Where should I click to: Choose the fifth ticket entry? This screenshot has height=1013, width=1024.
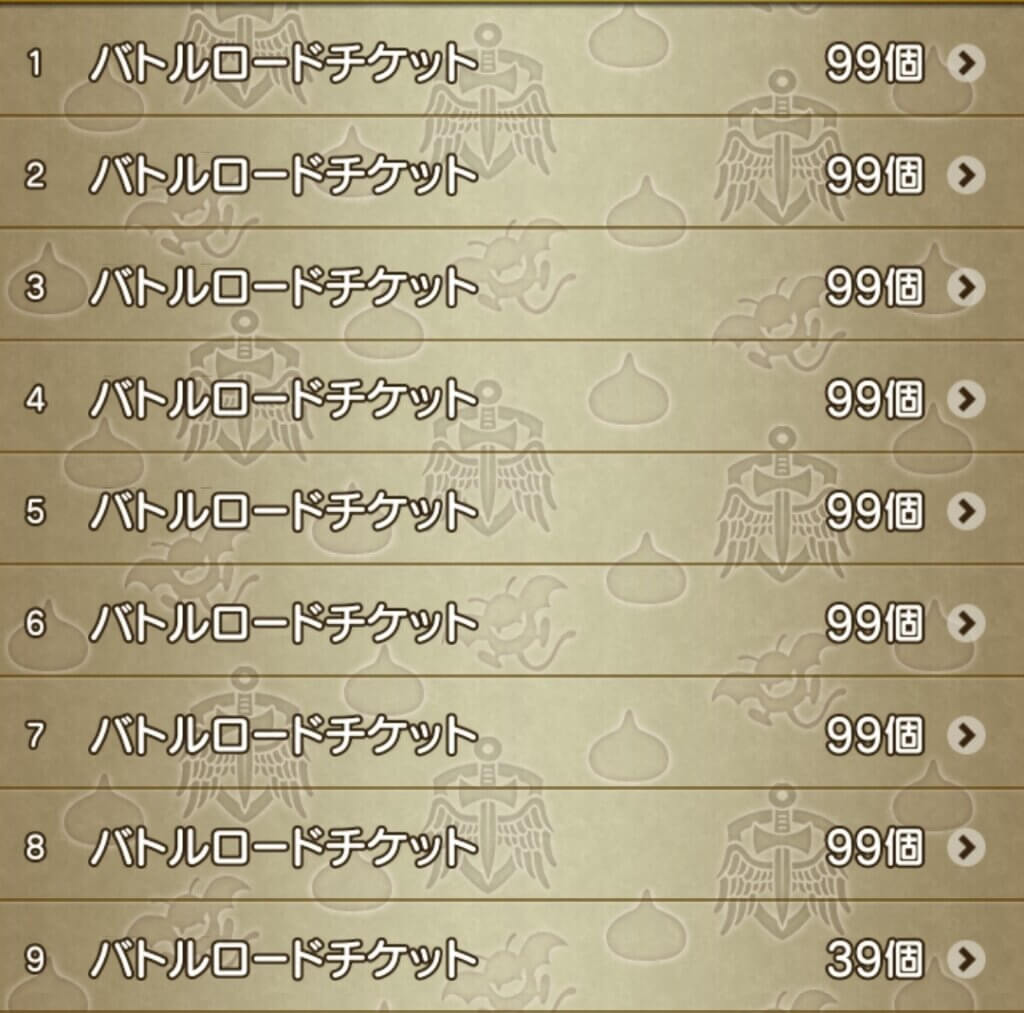tap(510, 512)
